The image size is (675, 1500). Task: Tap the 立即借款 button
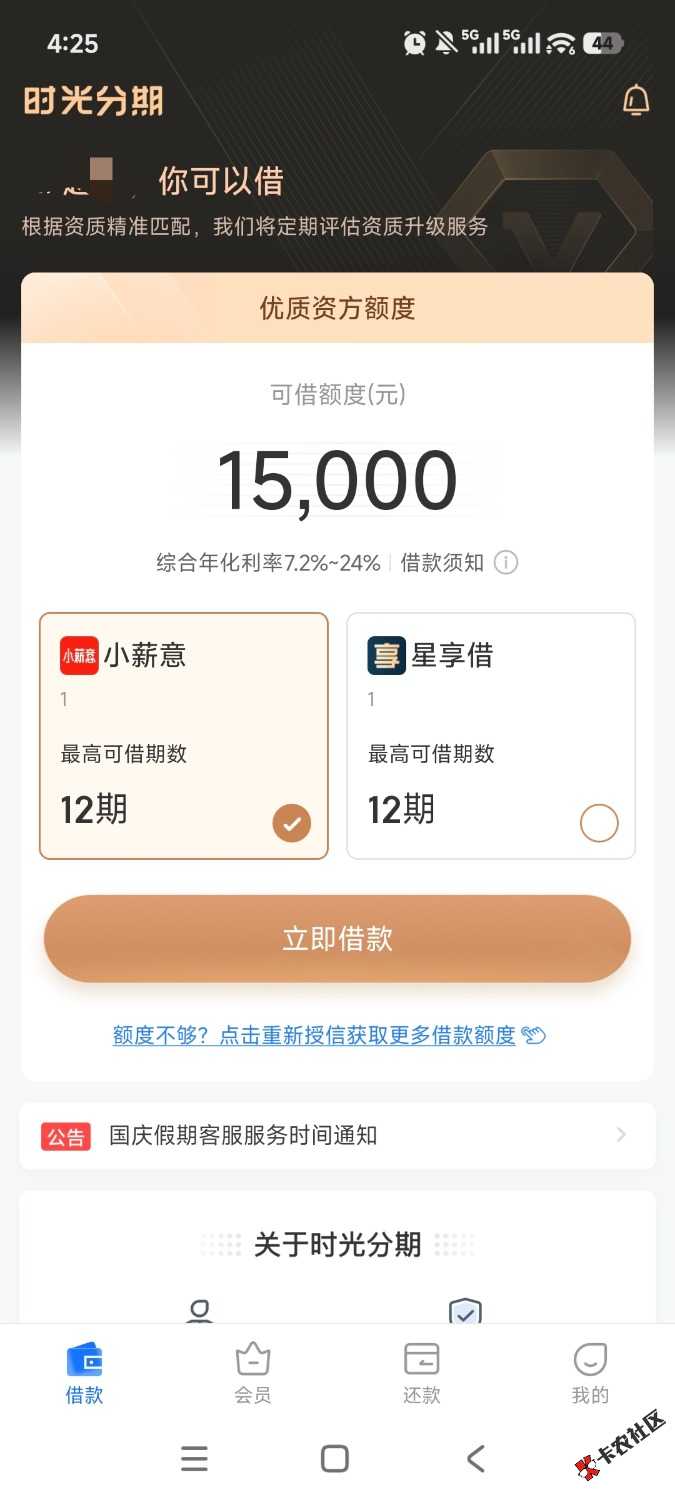337,939
